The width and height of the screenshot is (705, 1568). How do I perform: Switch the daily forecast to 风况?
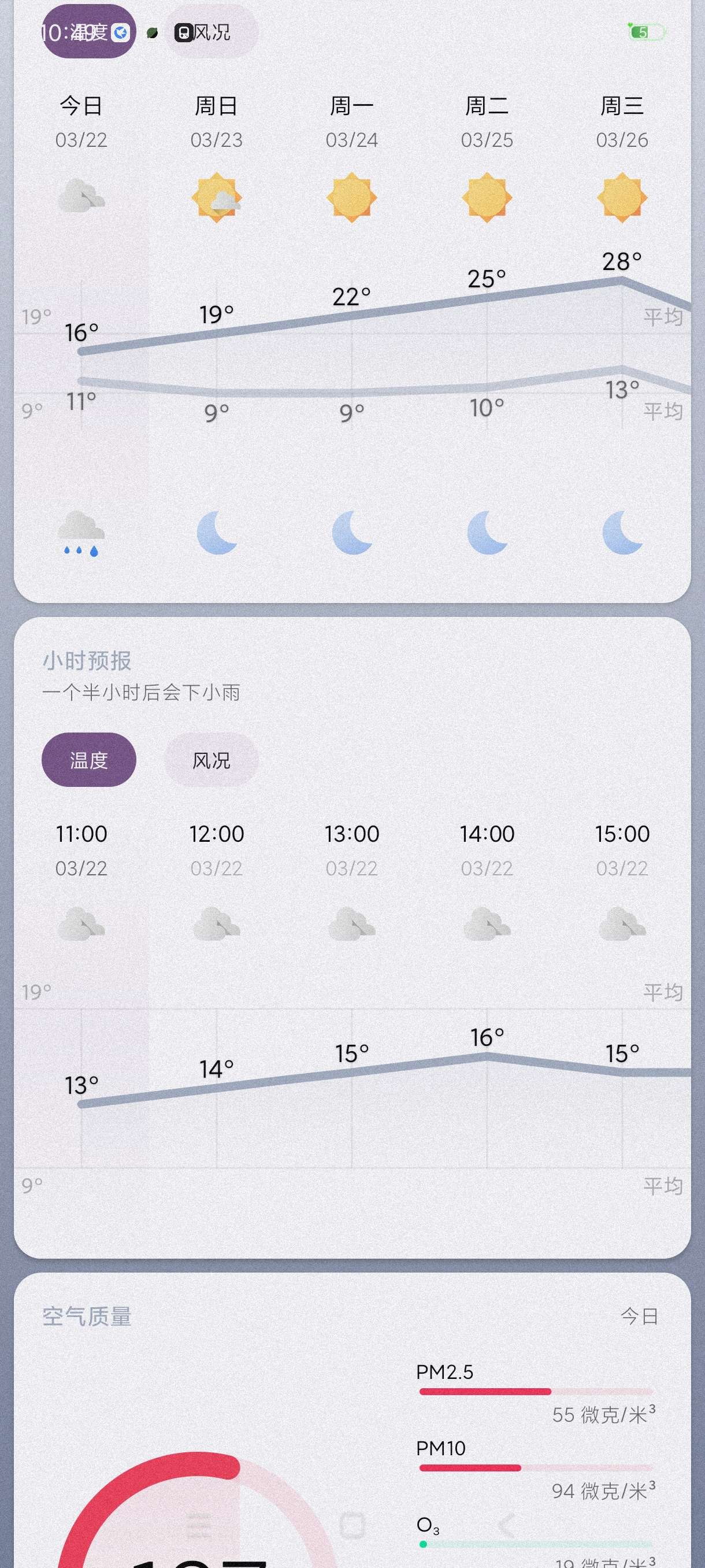pos(211,32)
